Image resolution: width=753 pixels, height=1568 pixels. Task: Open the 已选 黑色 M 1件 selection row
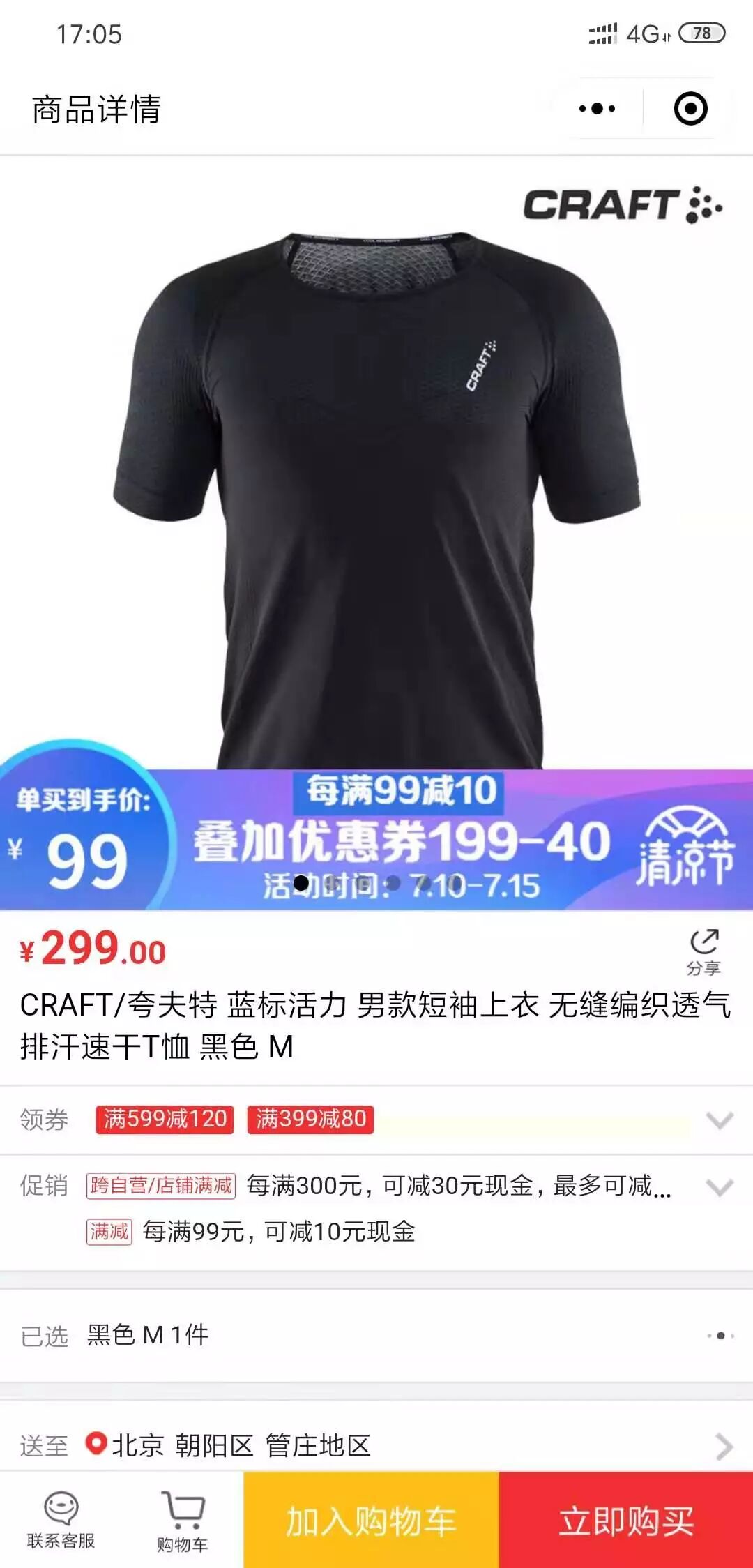pos(376,1335)
